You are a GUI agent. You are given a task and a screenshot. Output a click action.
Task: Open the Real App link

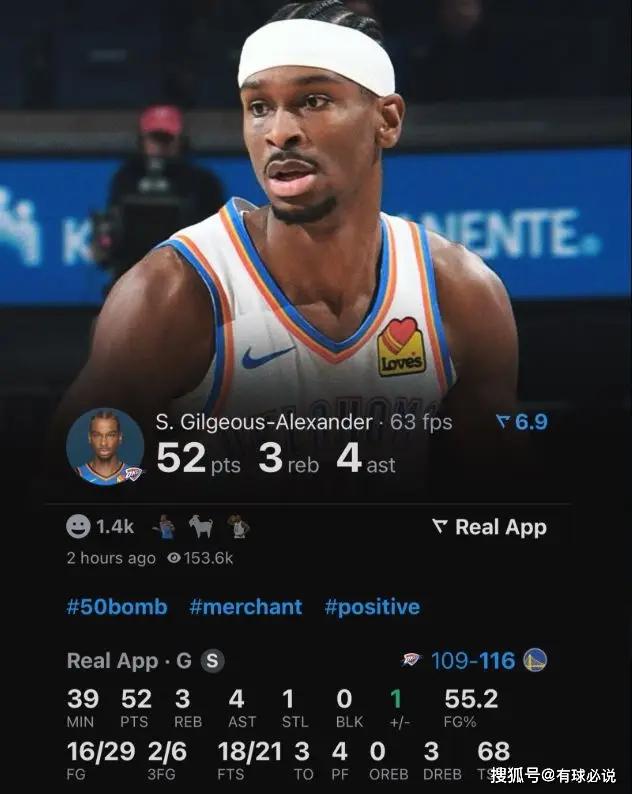(x=489, y=527)
